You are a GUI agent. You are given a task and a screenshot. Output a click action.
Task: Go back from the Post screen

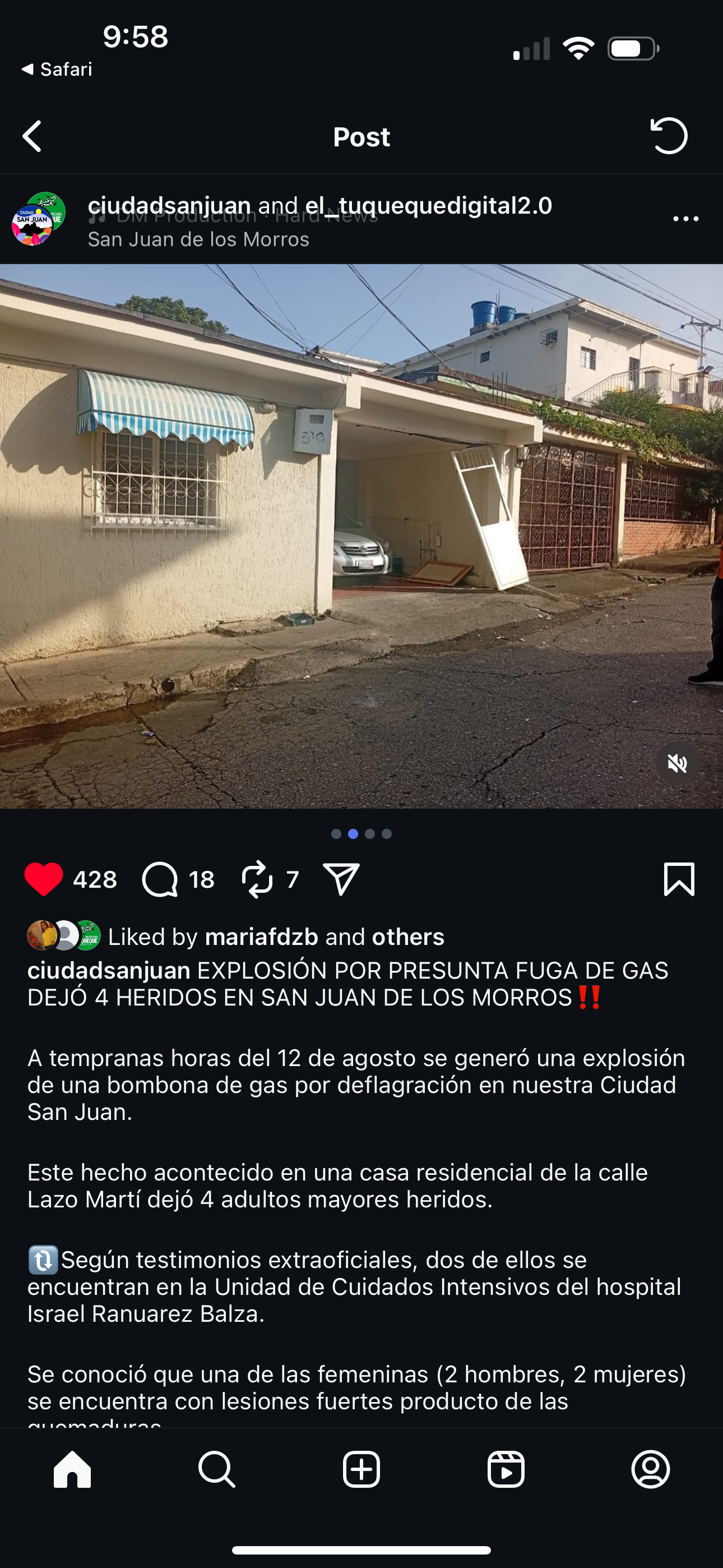click(x=33, y=136)
